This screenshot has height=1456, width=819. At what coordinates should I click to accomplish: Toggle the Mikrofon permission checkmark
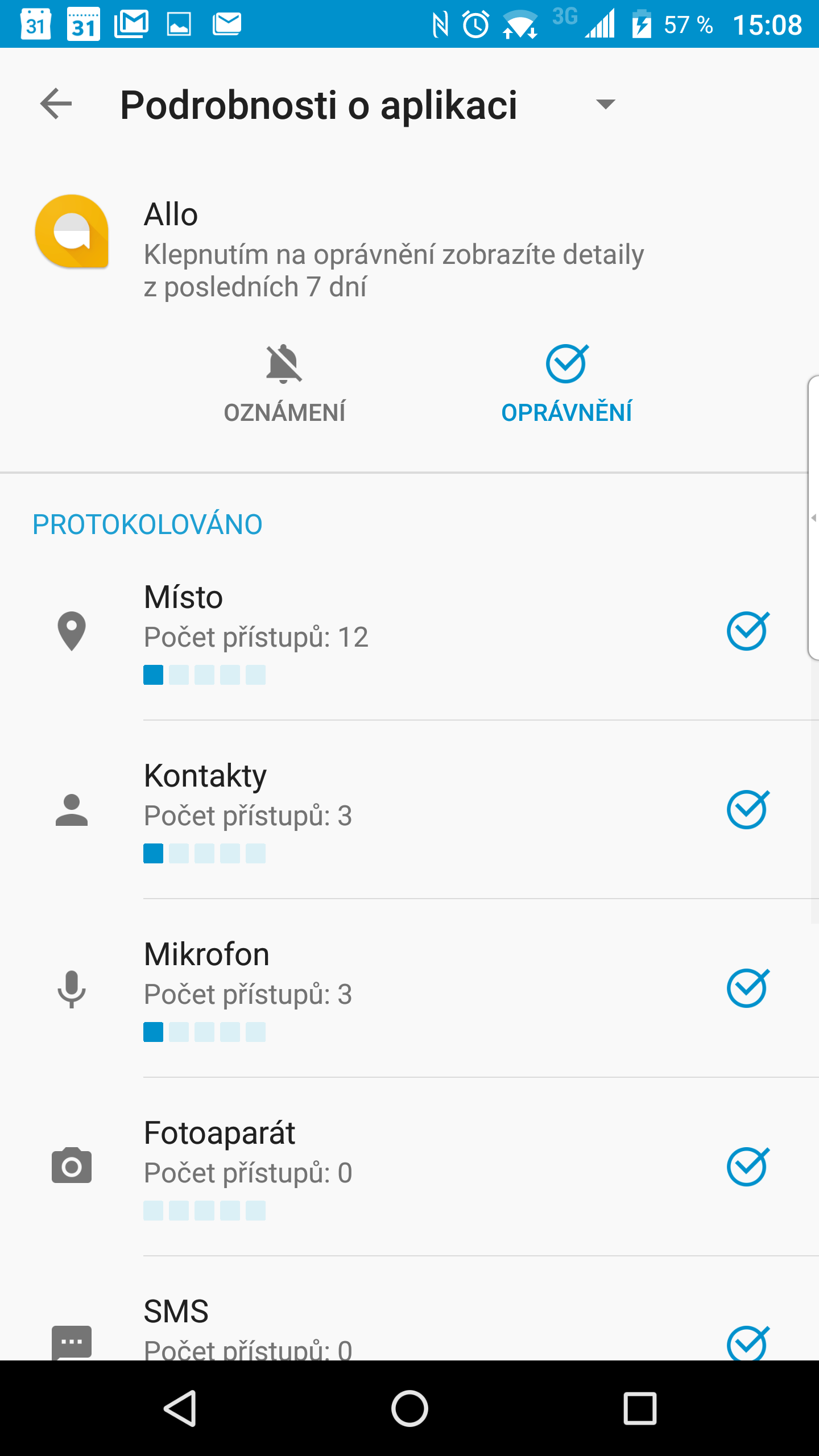(x=748, y=988)
